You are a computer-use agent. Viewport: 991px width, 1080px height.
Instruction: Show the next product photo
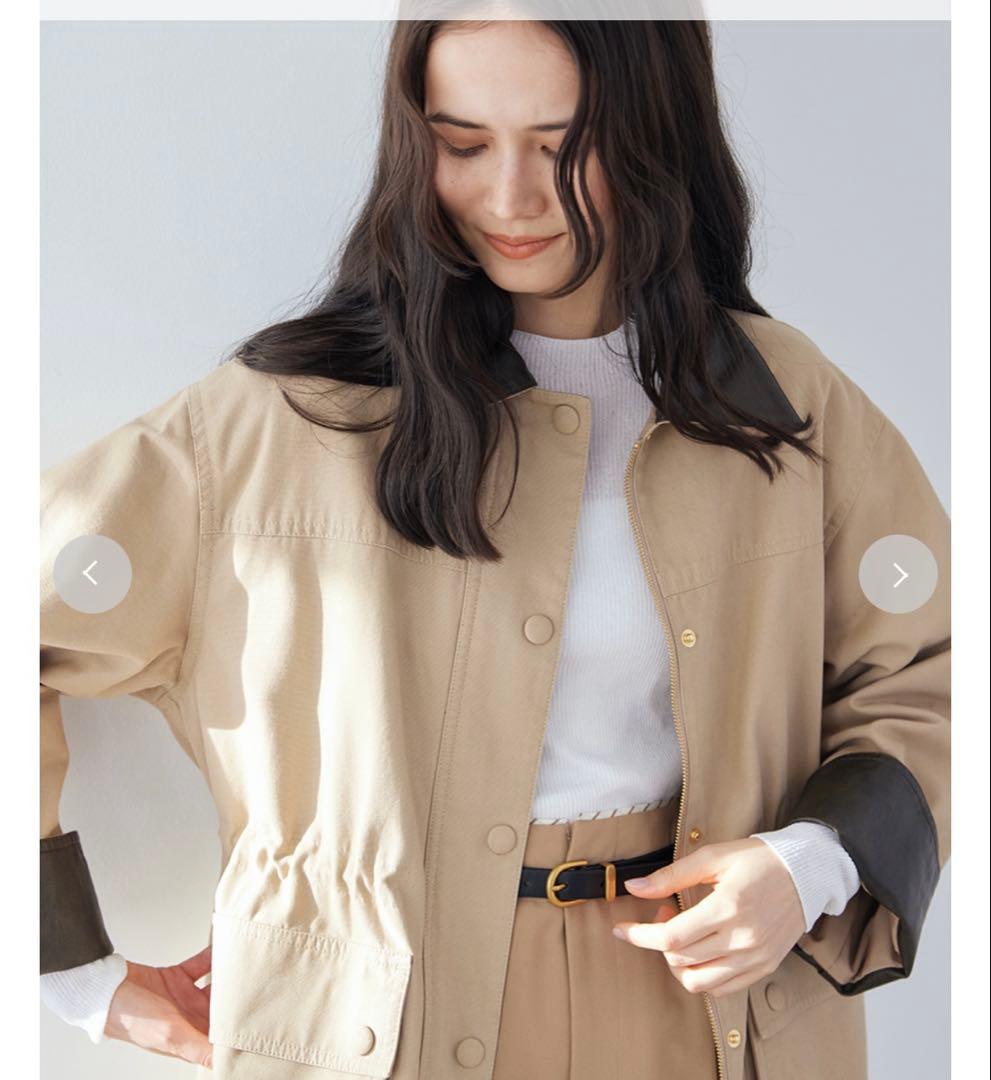pyautogui.click(x=898, y=574)
